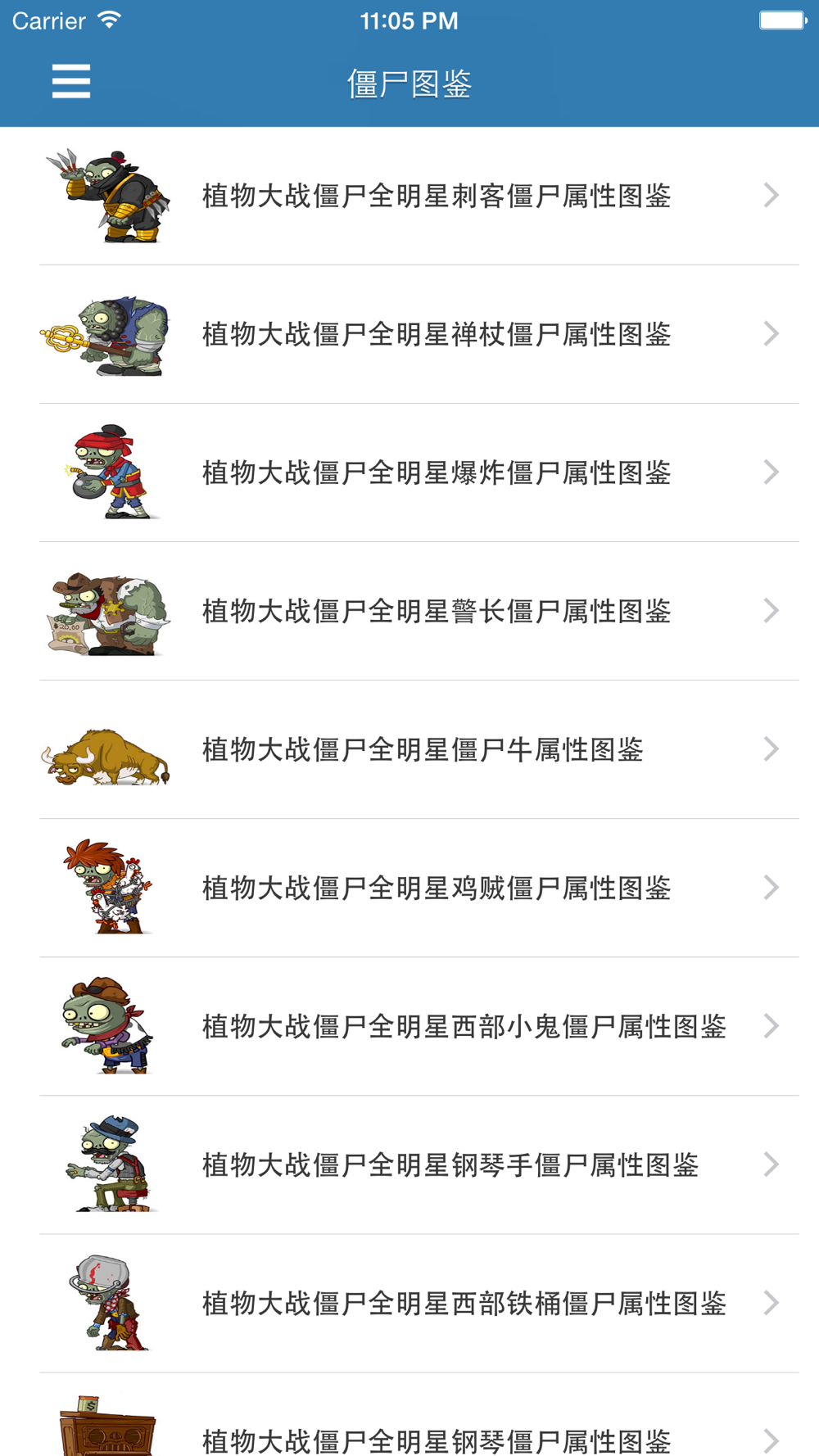This screenshot has height=1456, width=819.
Task: Open the hamburger drawer menu
Action: 71,82
